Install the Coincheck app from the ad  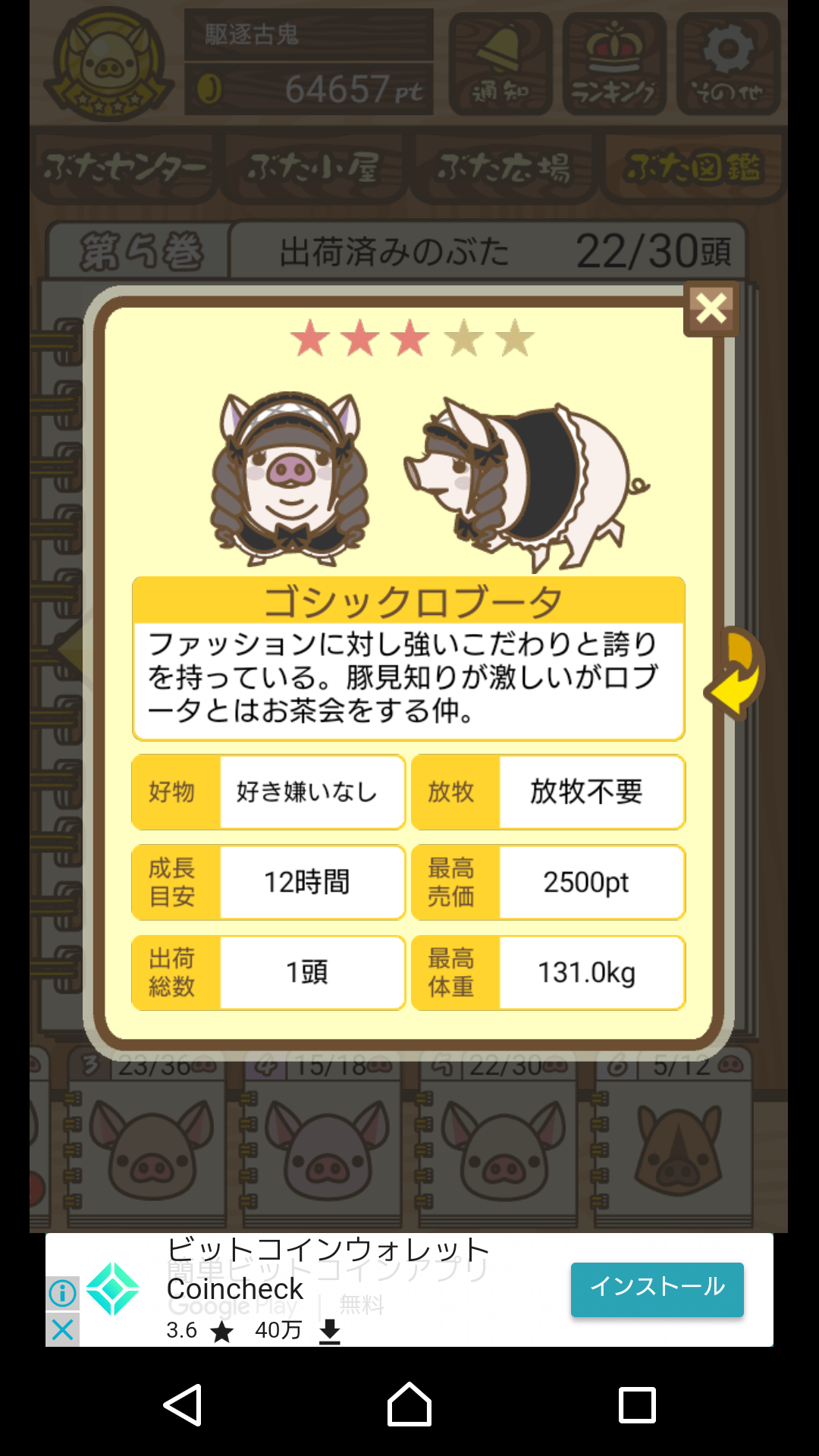657,1289
